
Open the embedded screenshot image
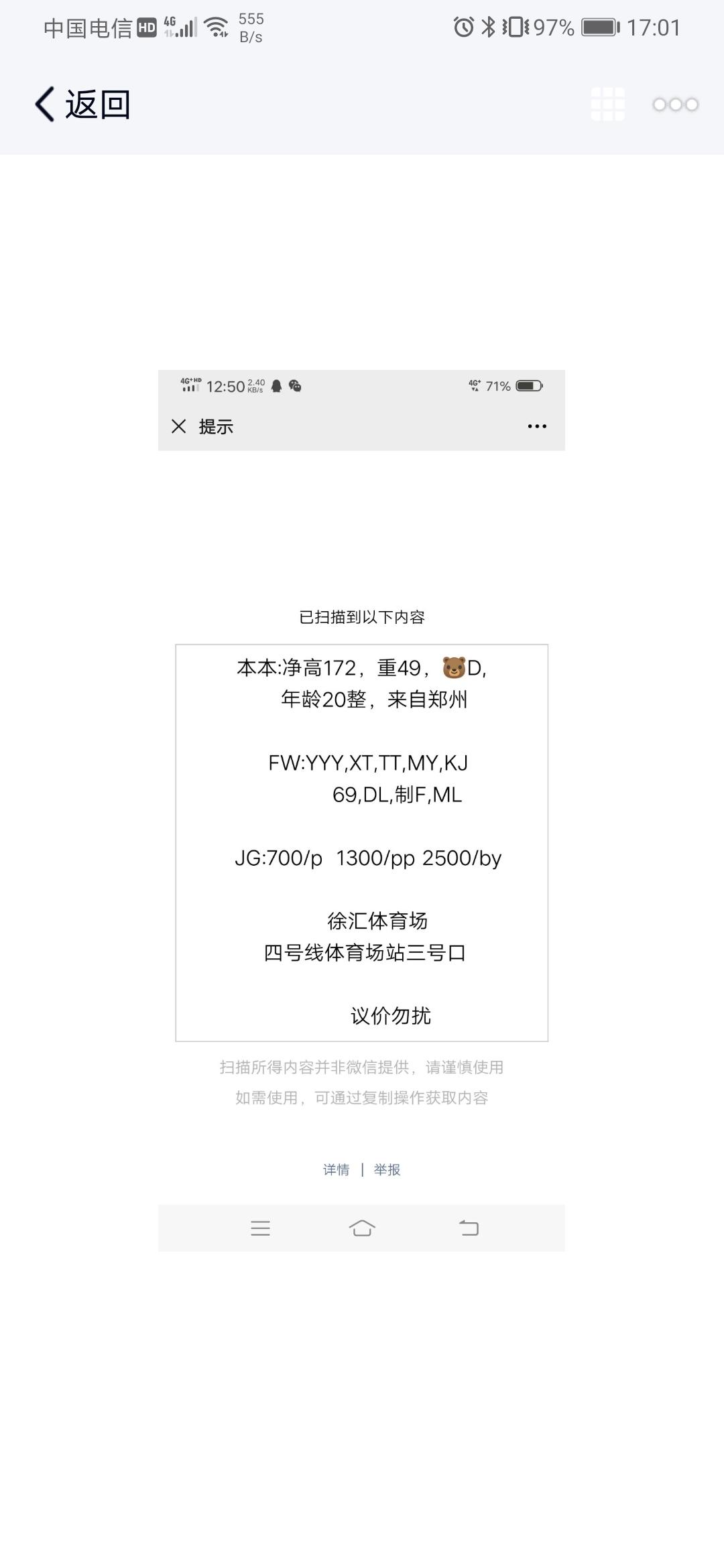361,809
